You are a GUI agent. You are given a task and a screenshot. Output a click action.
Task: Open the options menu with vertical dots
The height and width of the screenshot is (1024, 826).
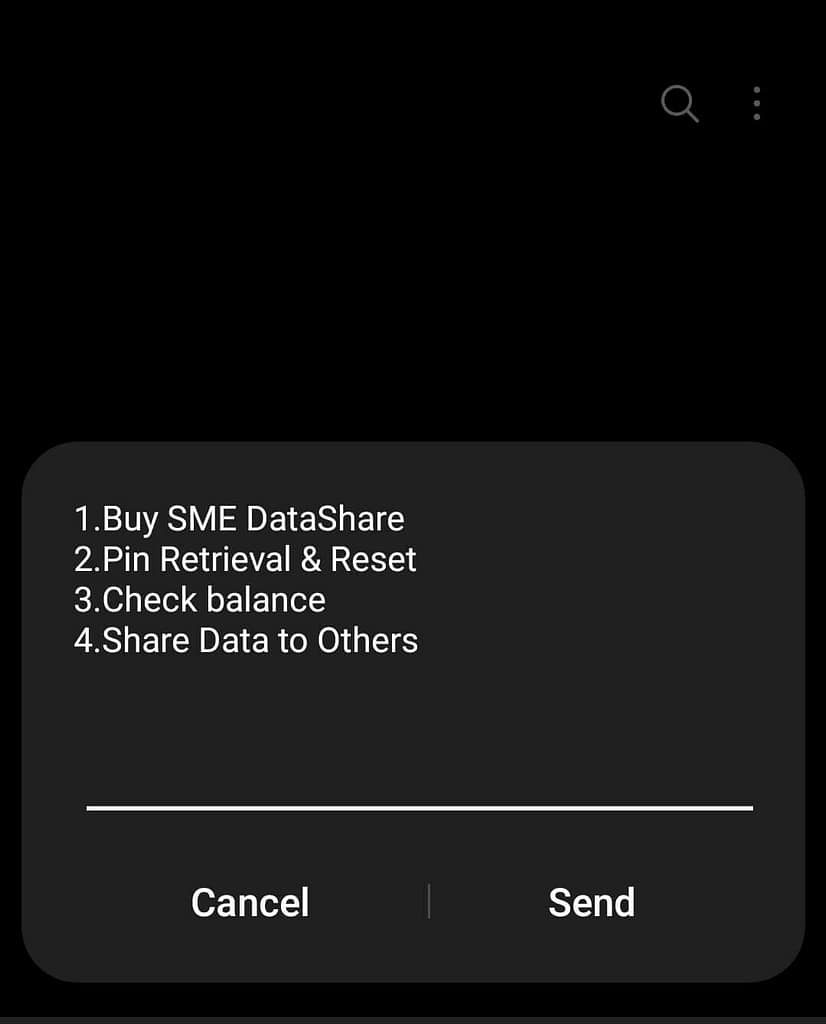tap(756, 103)
